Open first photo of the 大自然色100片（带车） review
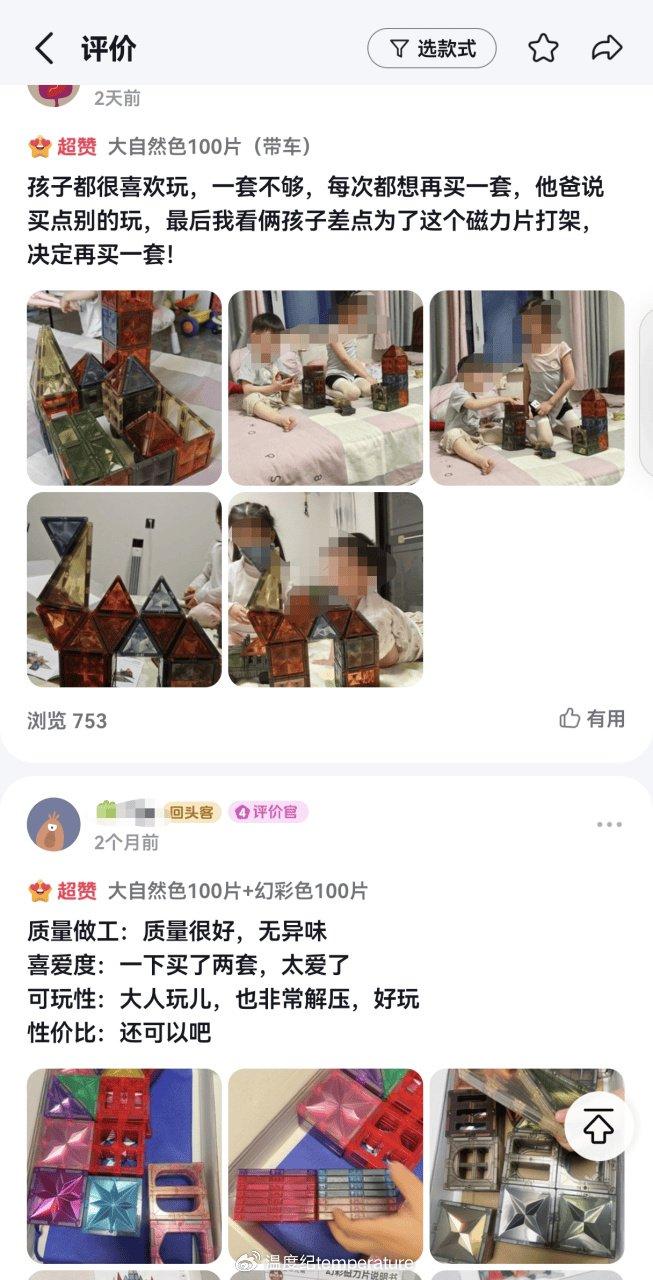This screenshot has height=1280, width=653. click(125, 388)
